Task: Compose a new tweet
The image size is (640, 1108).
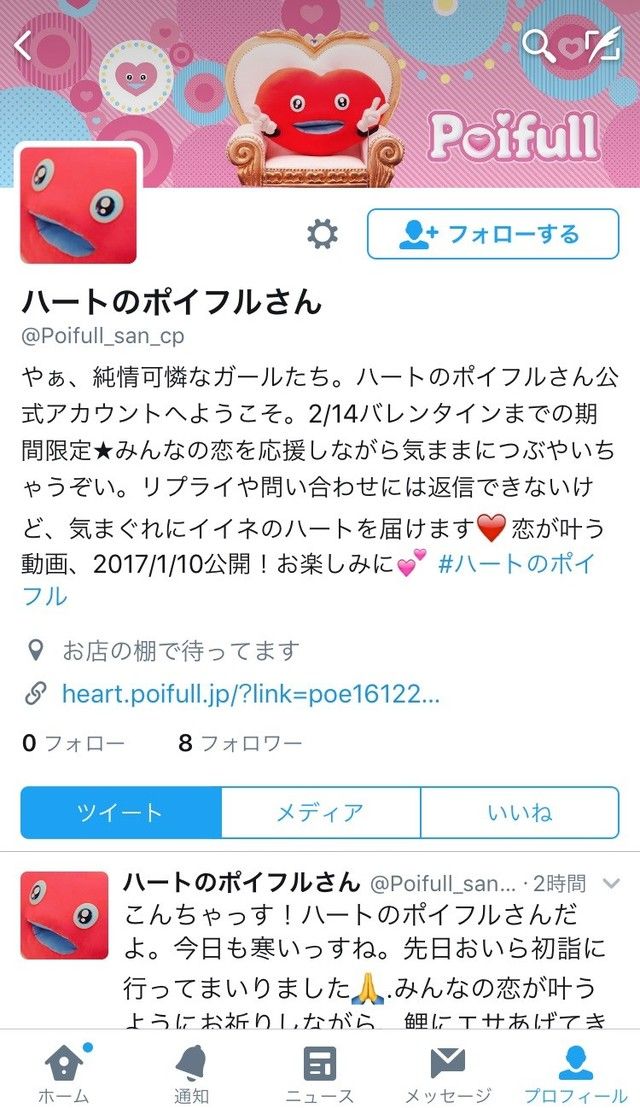Action: coord(601,45)
